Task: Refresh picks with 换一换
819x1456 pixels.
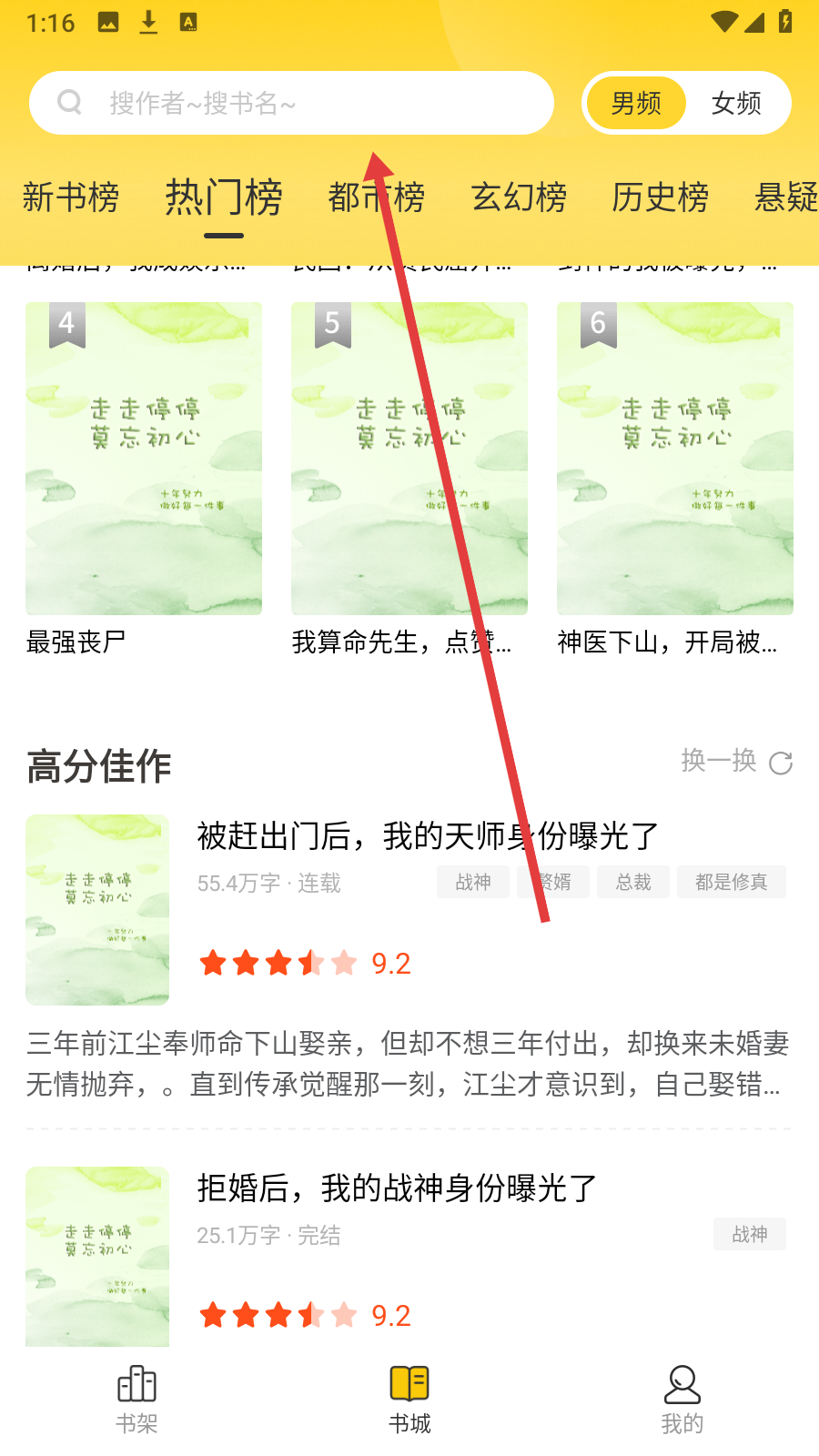Action: pyautogui.click(x=736, y=761)
